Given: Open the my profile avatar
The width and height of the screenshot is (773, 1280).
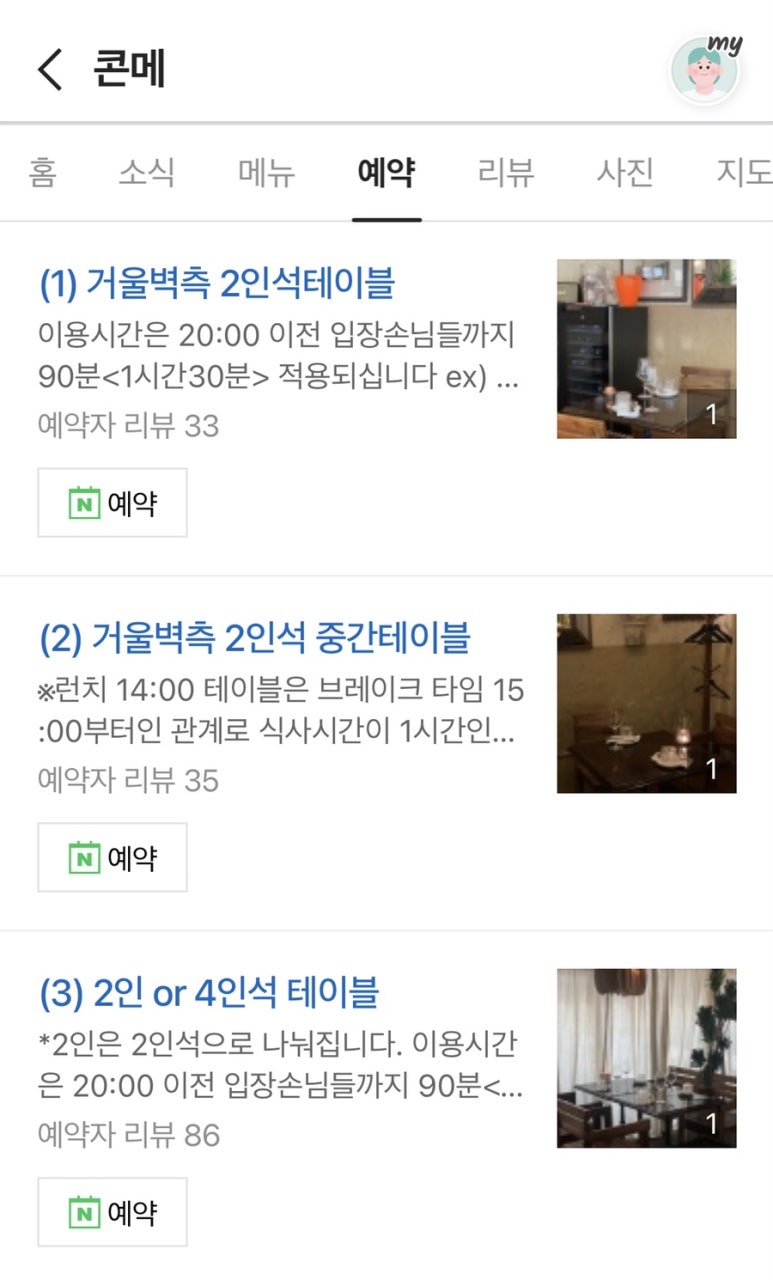Looking at the screenshot, I should [x=705, y=70].
